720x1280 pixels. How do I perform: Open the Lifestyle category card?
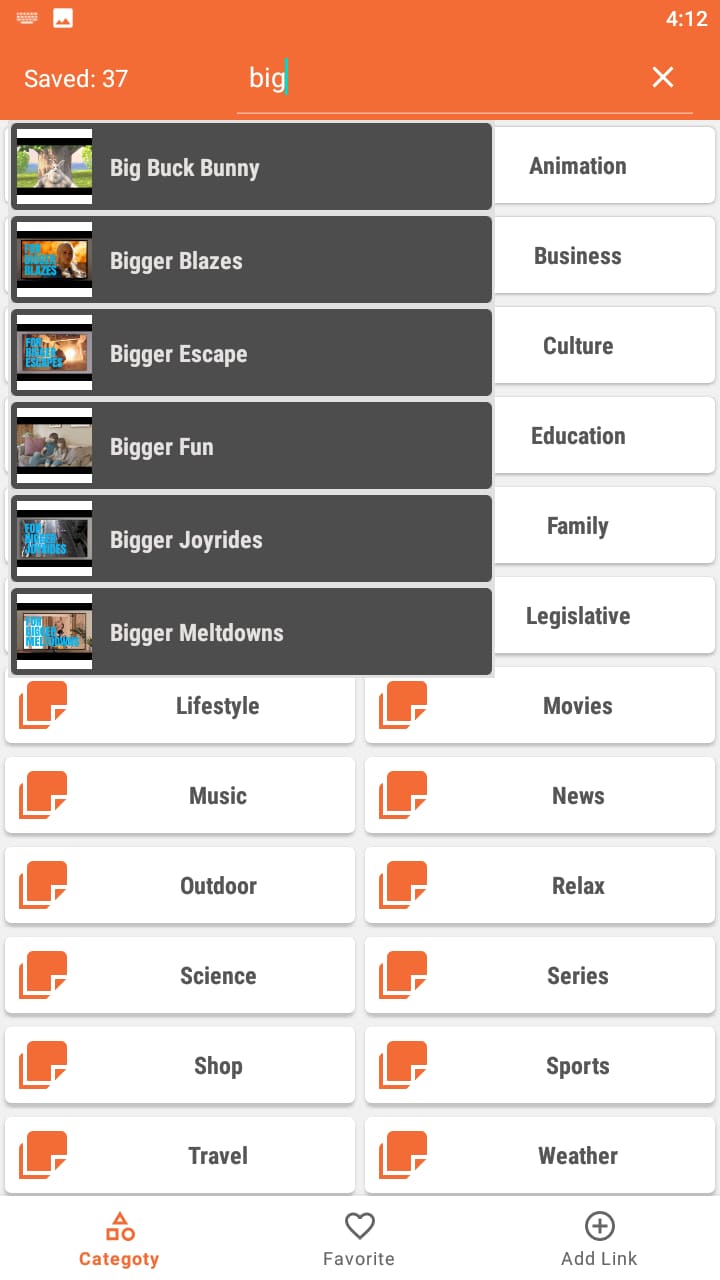[180, 706]
